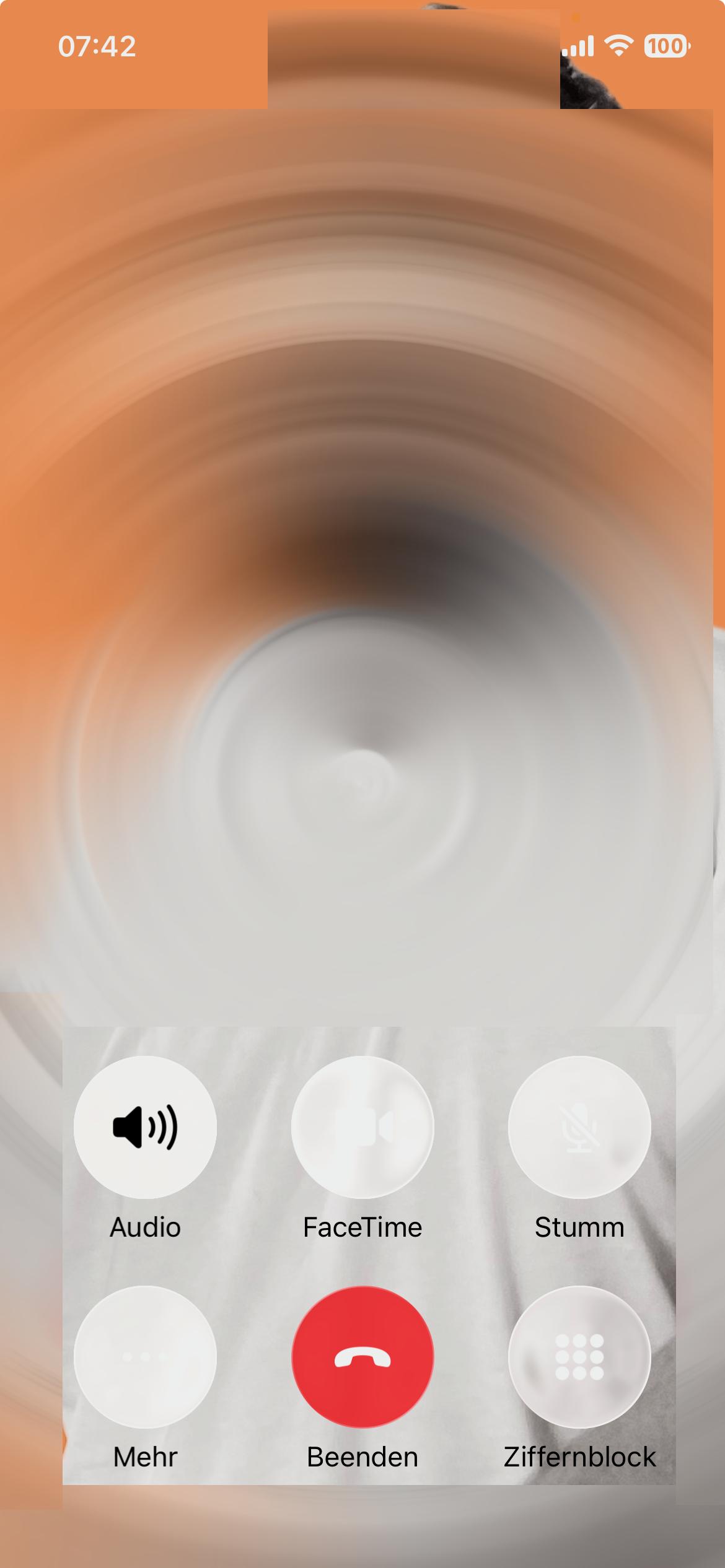Open the Ziffernblock keypad
Screen dimensions: 725x1568
[x=579, y=1357]
